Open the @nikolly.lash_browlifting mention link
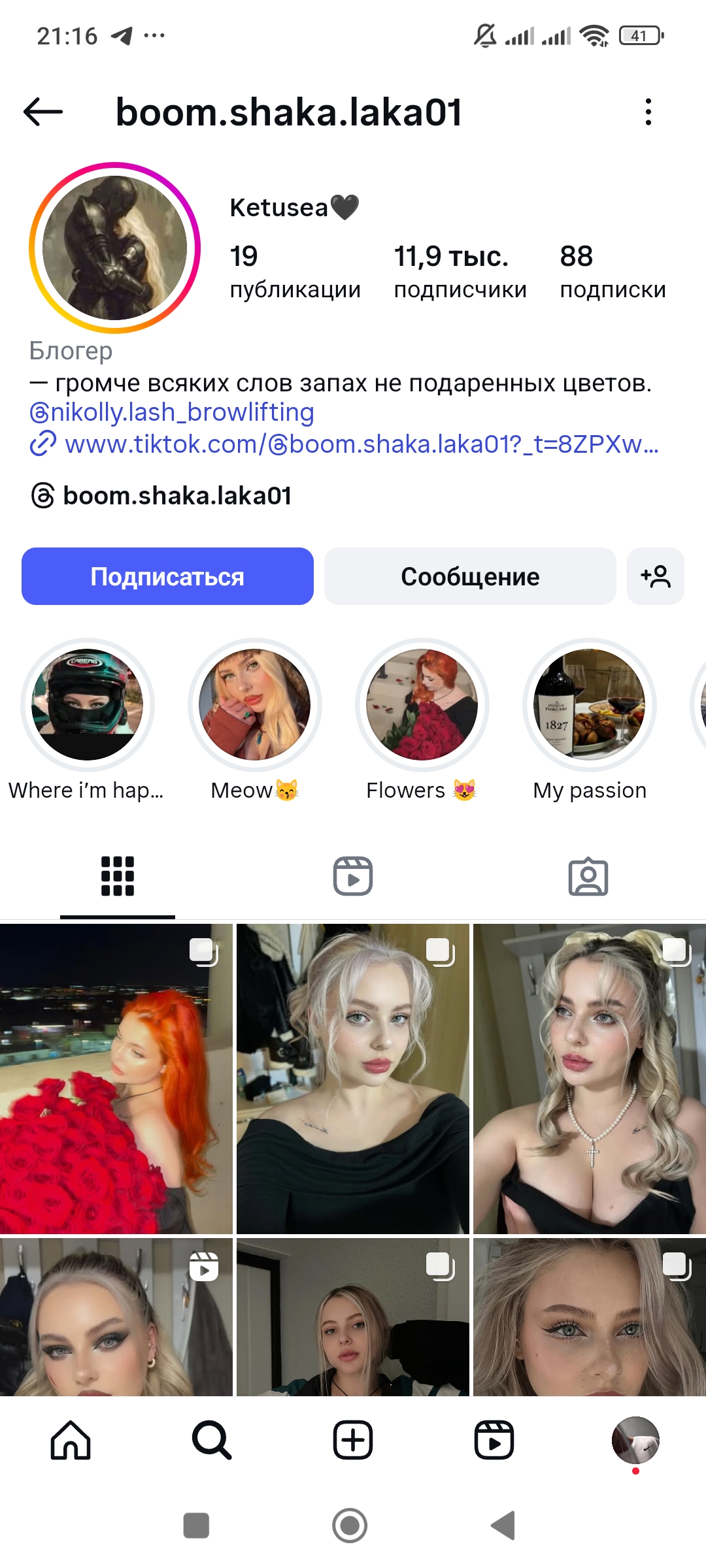 173,412
